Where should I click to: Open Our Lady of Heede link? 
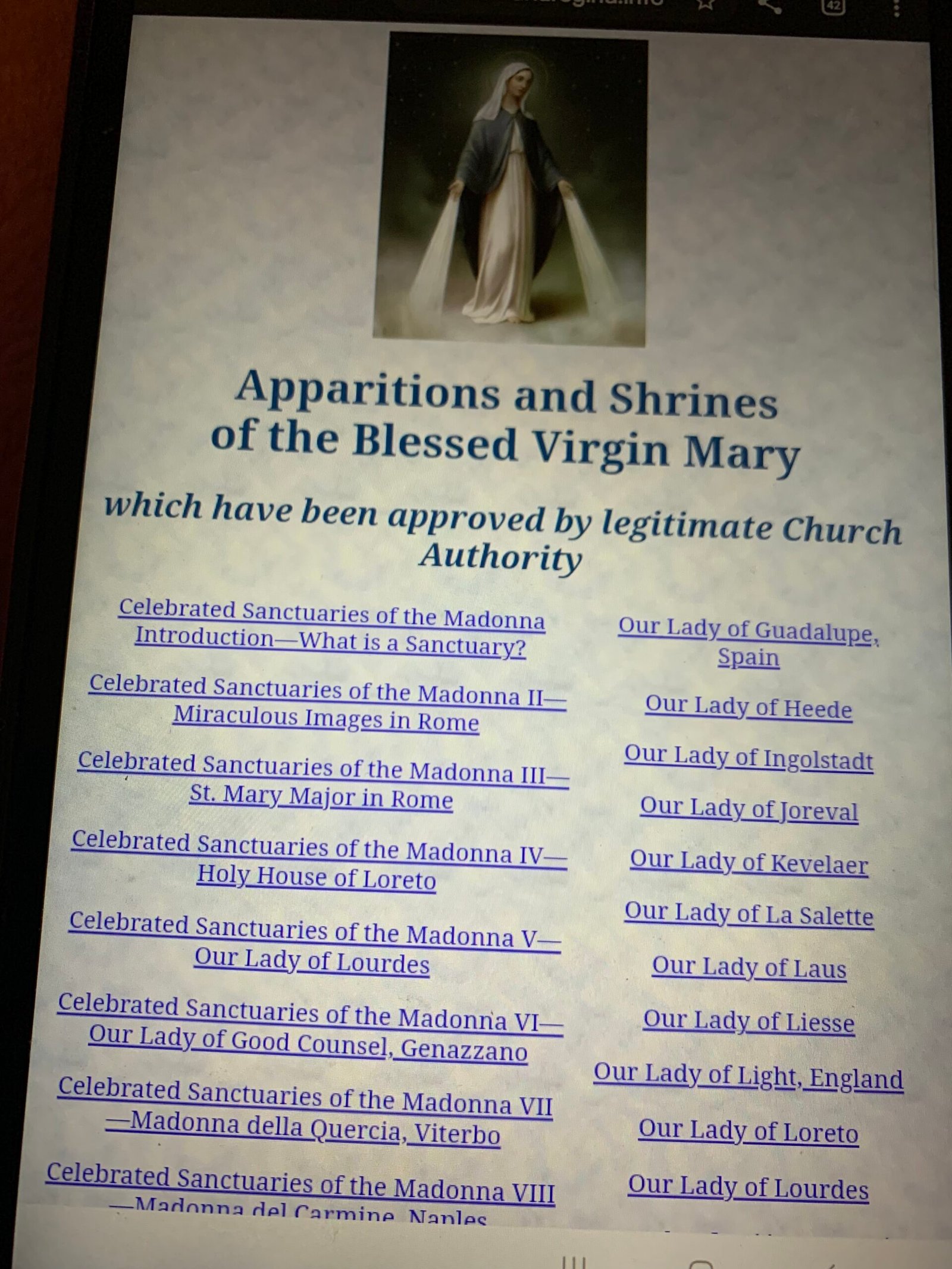click(749, 708)
